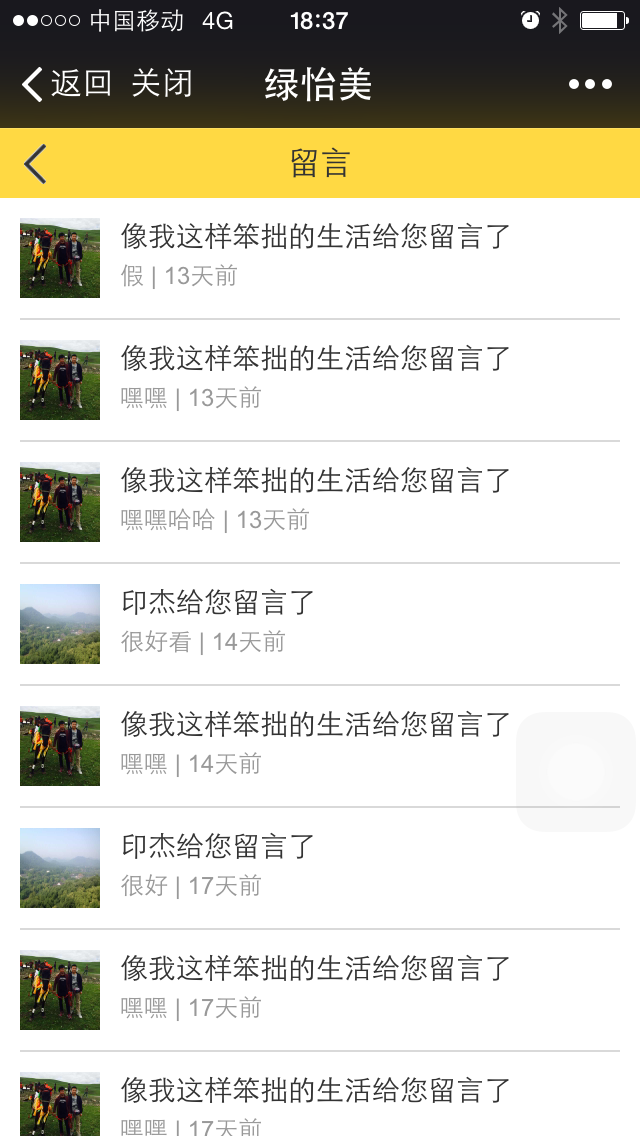640x1136 pixels.
Task: Go back using the 留言 header arrow
Action: pos(35,163)
